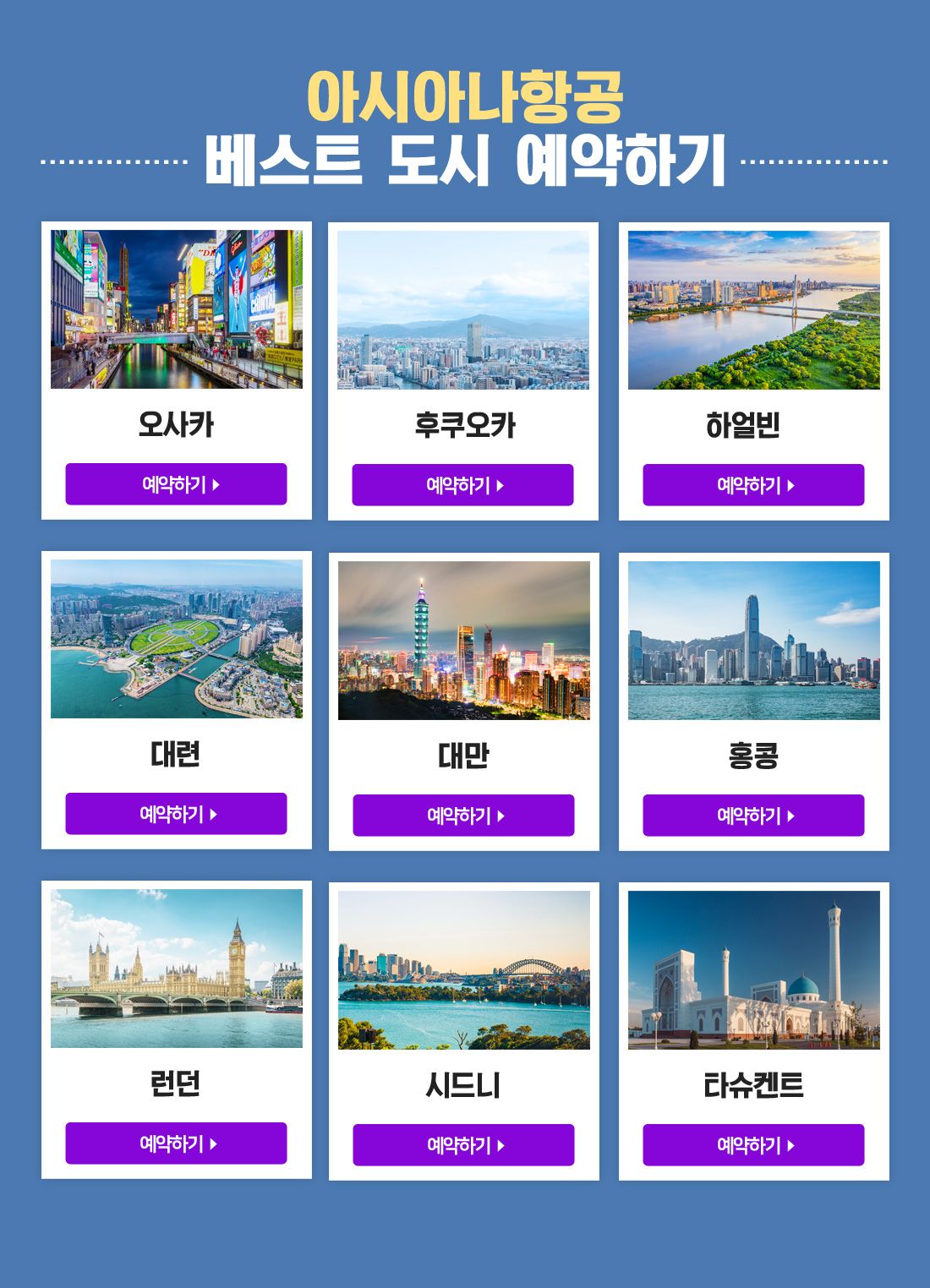Tap 예약하기 under 오사카
Image resolution: width=930 pixels, height=1288 pixels.
(x=176, y=484)
